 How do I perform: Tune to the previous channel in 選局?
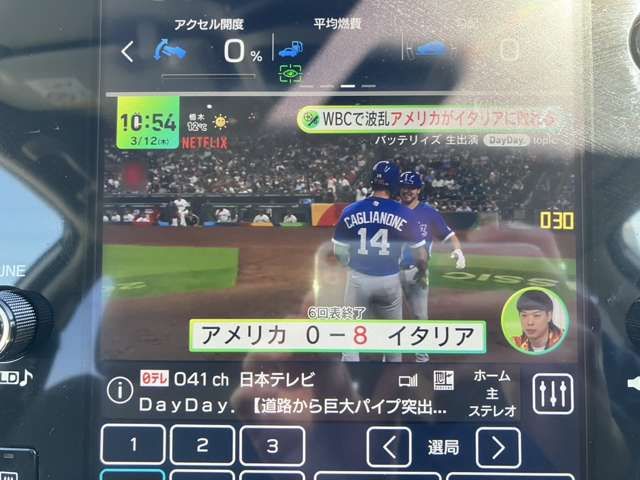click(x=390, y=446)
